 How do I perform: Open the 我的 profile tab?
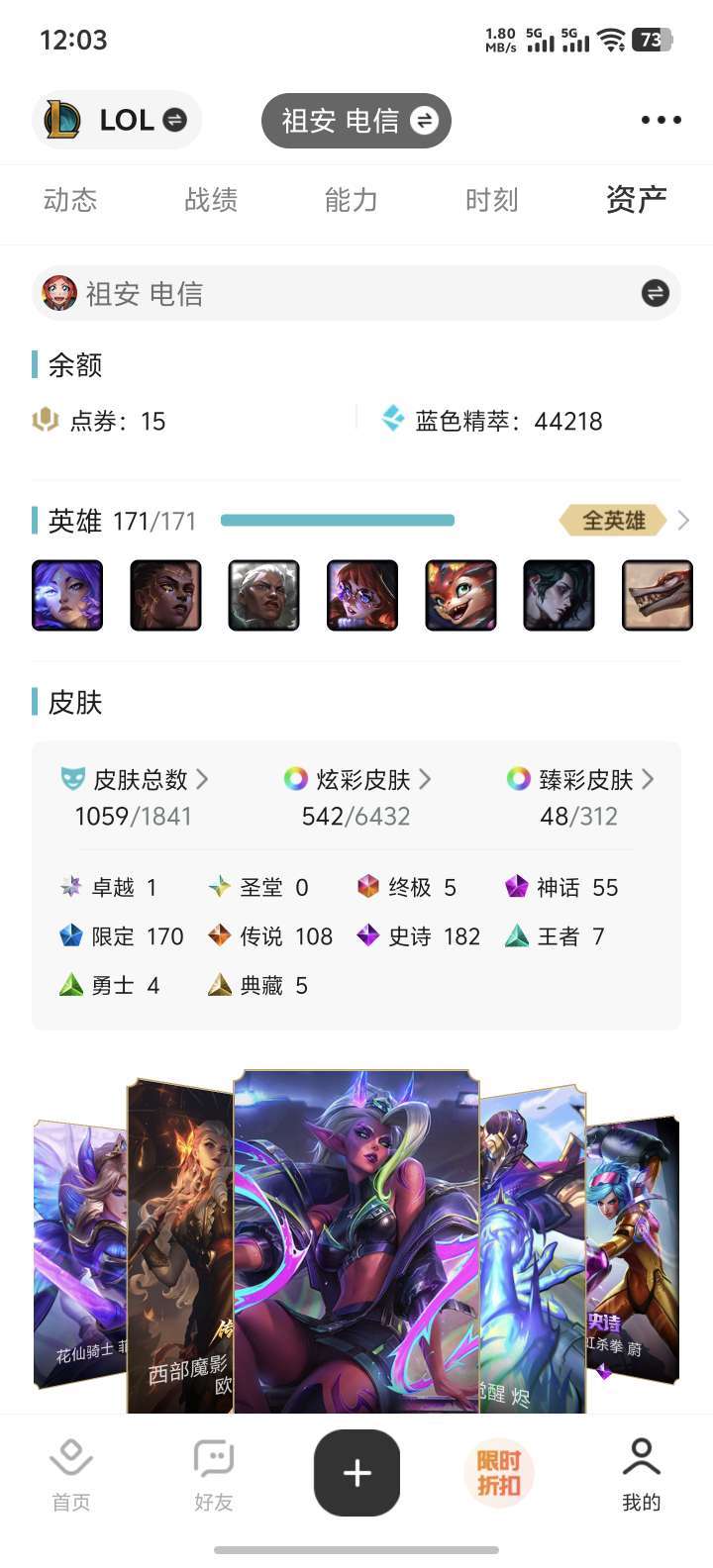pyautogui.click(x=642, y=1475)
